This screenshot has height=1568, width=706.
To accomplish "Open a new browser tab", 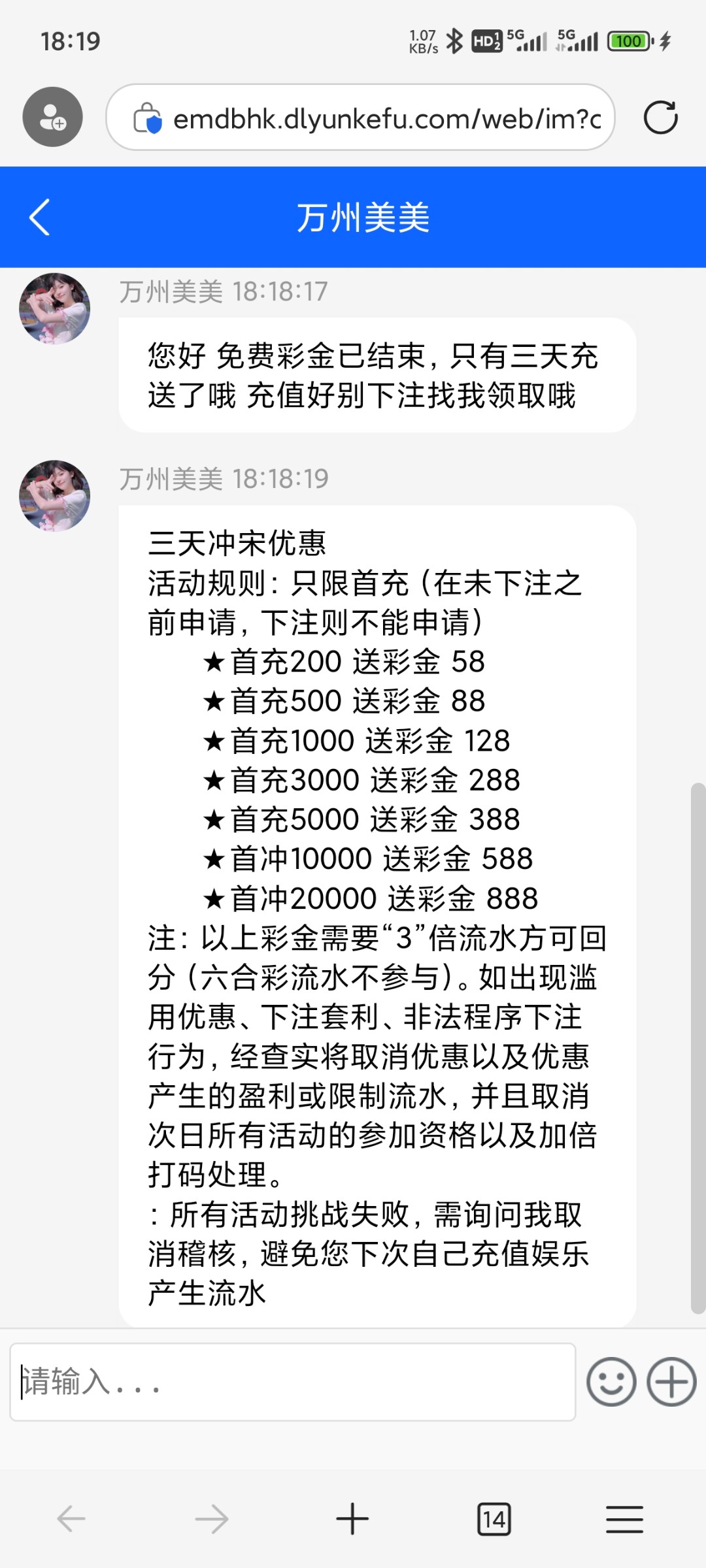I will pyautogui.click(x=352, y=1518).
